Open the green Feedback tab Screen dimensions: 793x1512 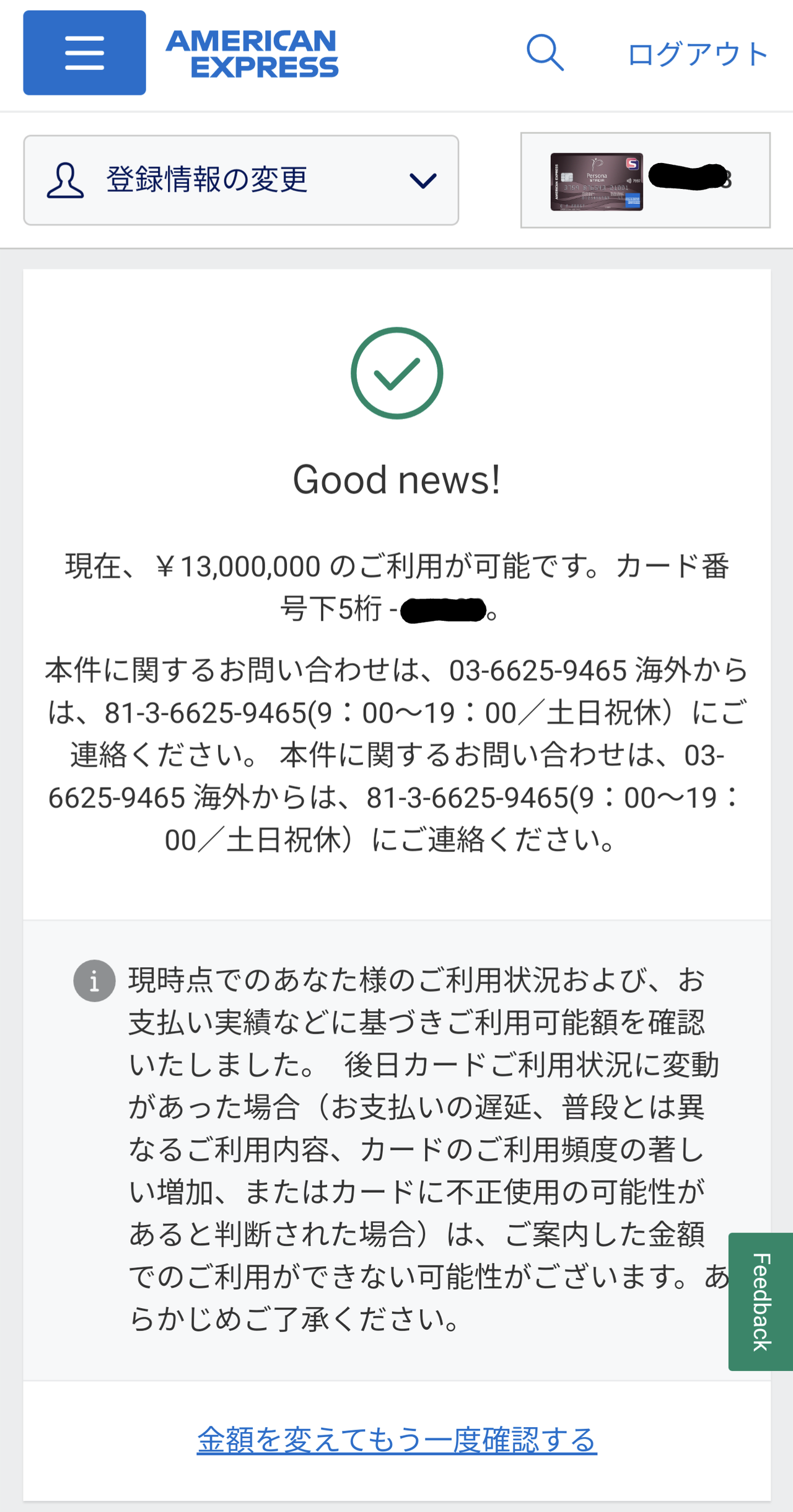coord(761,1301)
